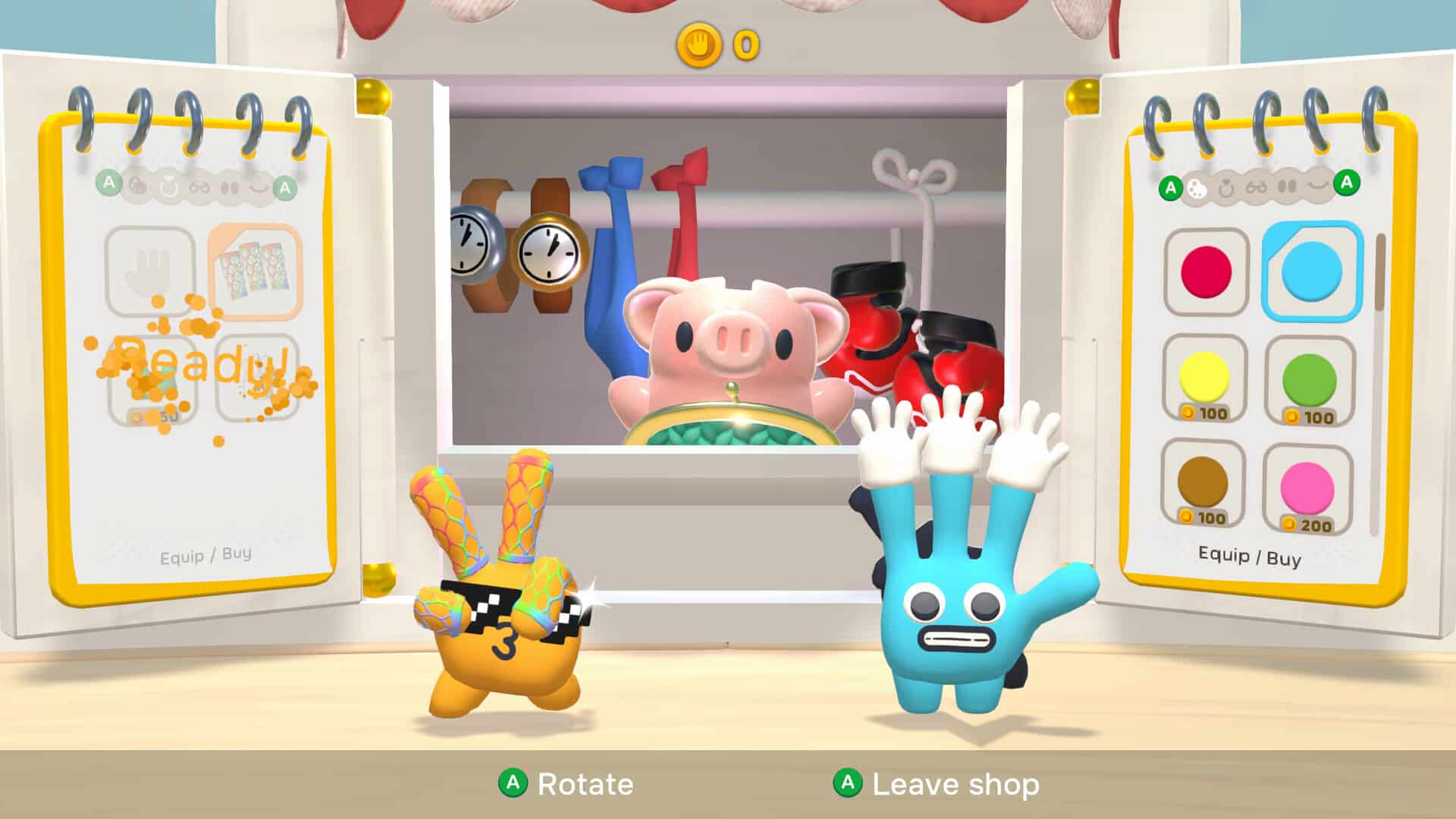Switch to the glasses tab
The width and height of the screenshot is (1456, 819).
click(x=1256, y=186)
